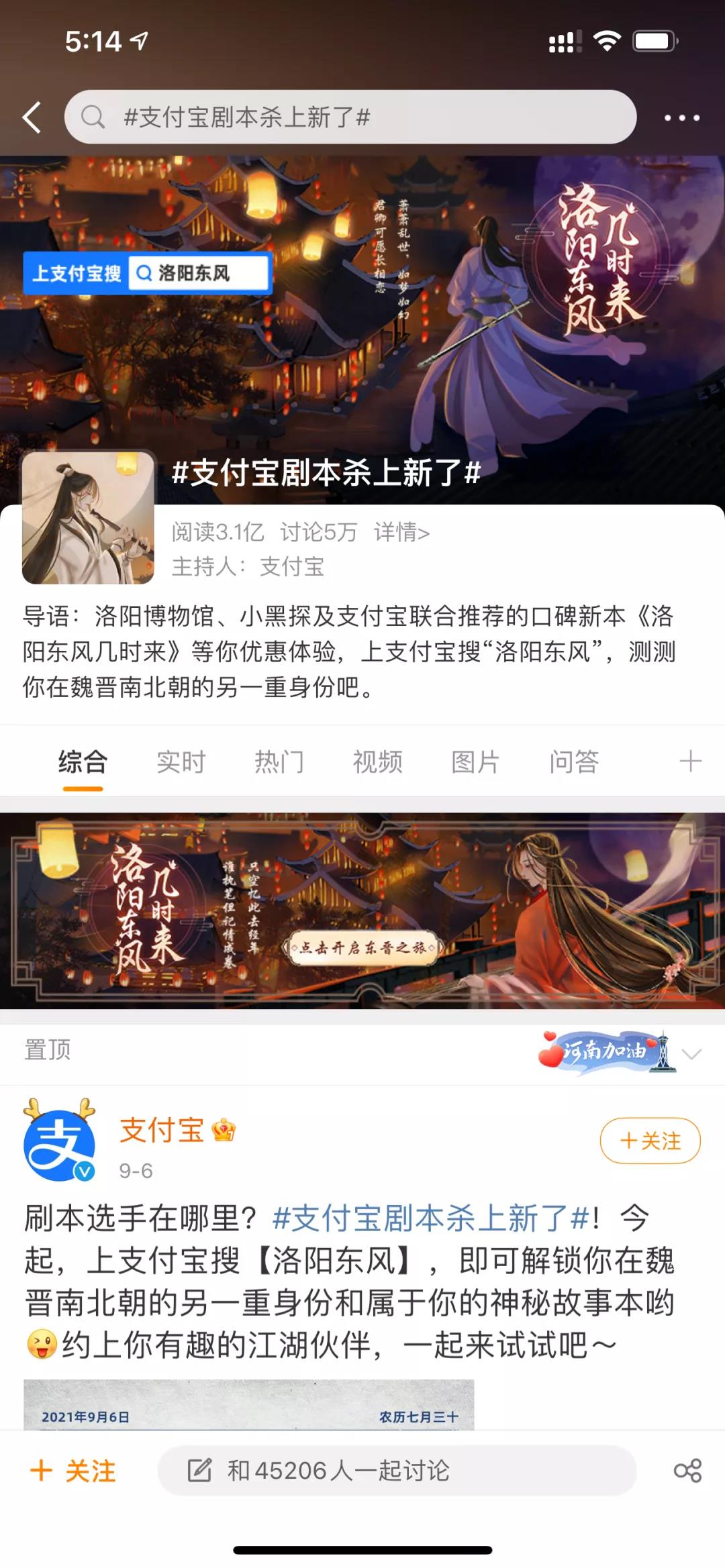
Task: Open the 图片 tab
Action: pos(475,762)
